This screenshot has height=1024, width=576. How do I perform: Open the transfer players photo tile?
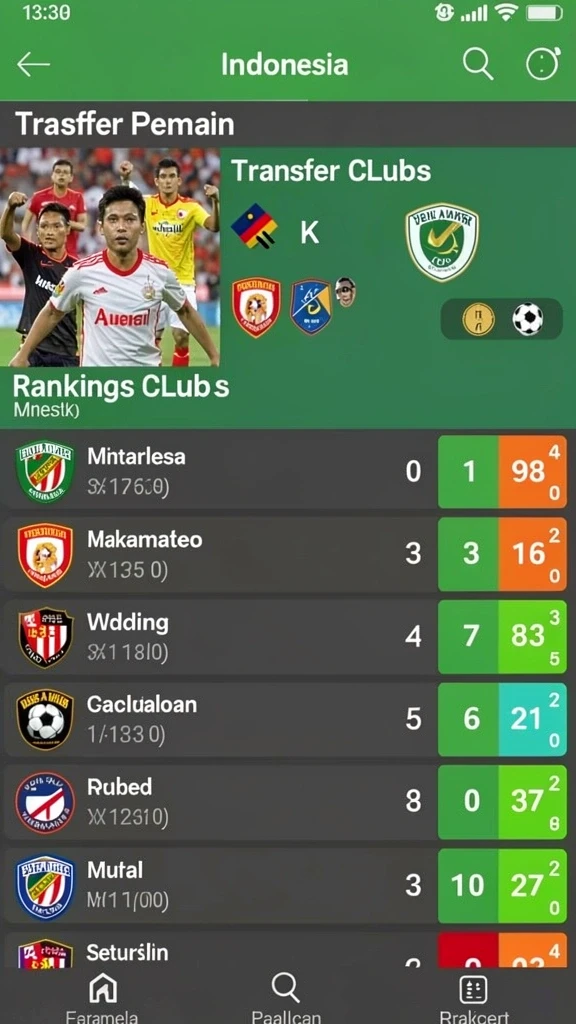(x=110, y=257)
